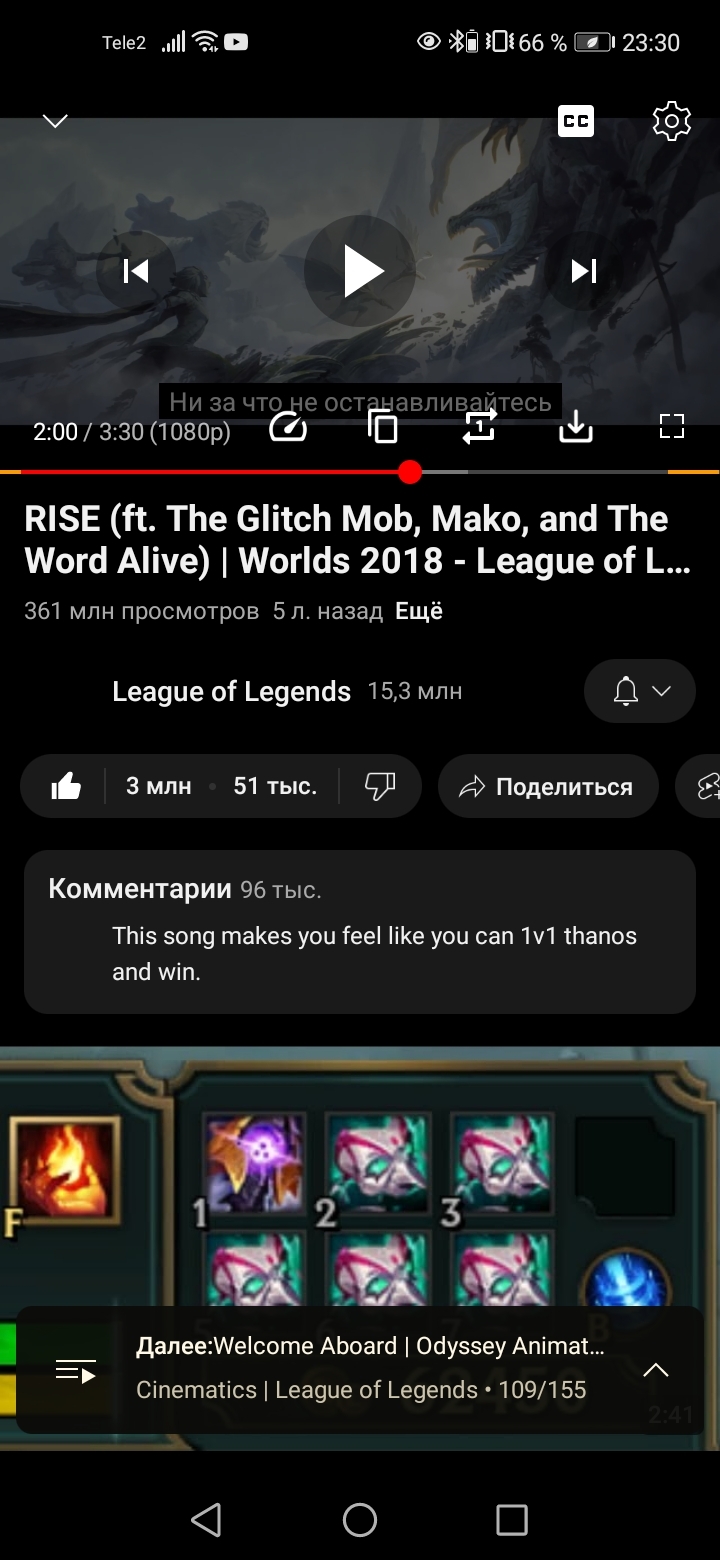Screen dimensions: 720x1560
Task: Dislike the video
Action: [380, 787]
